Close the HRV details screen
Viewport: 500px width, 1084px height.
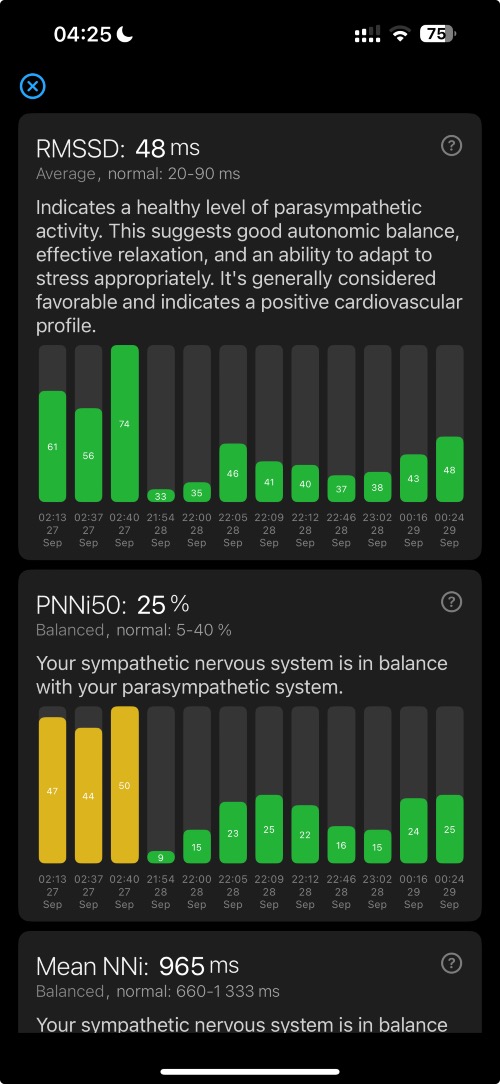click(x=33, y=86)
